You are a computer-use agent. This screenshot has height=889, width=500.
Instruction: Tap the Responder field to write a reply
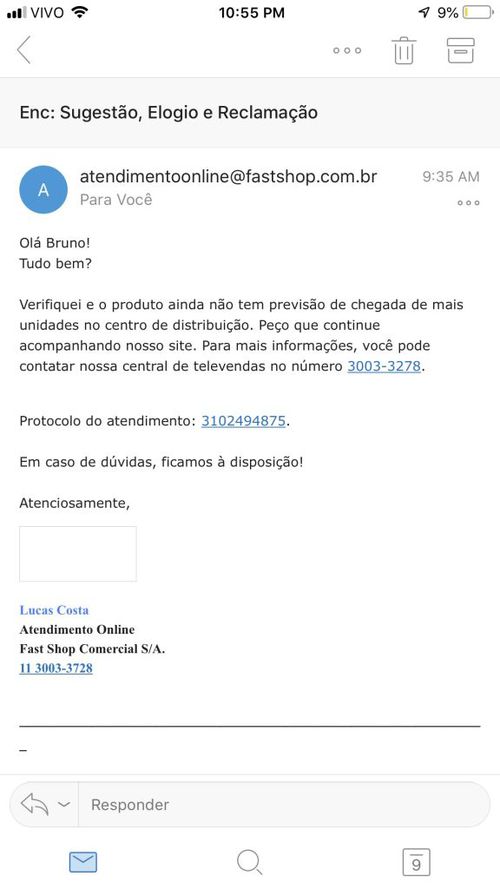pyautogui.click(x=283, y=805)
